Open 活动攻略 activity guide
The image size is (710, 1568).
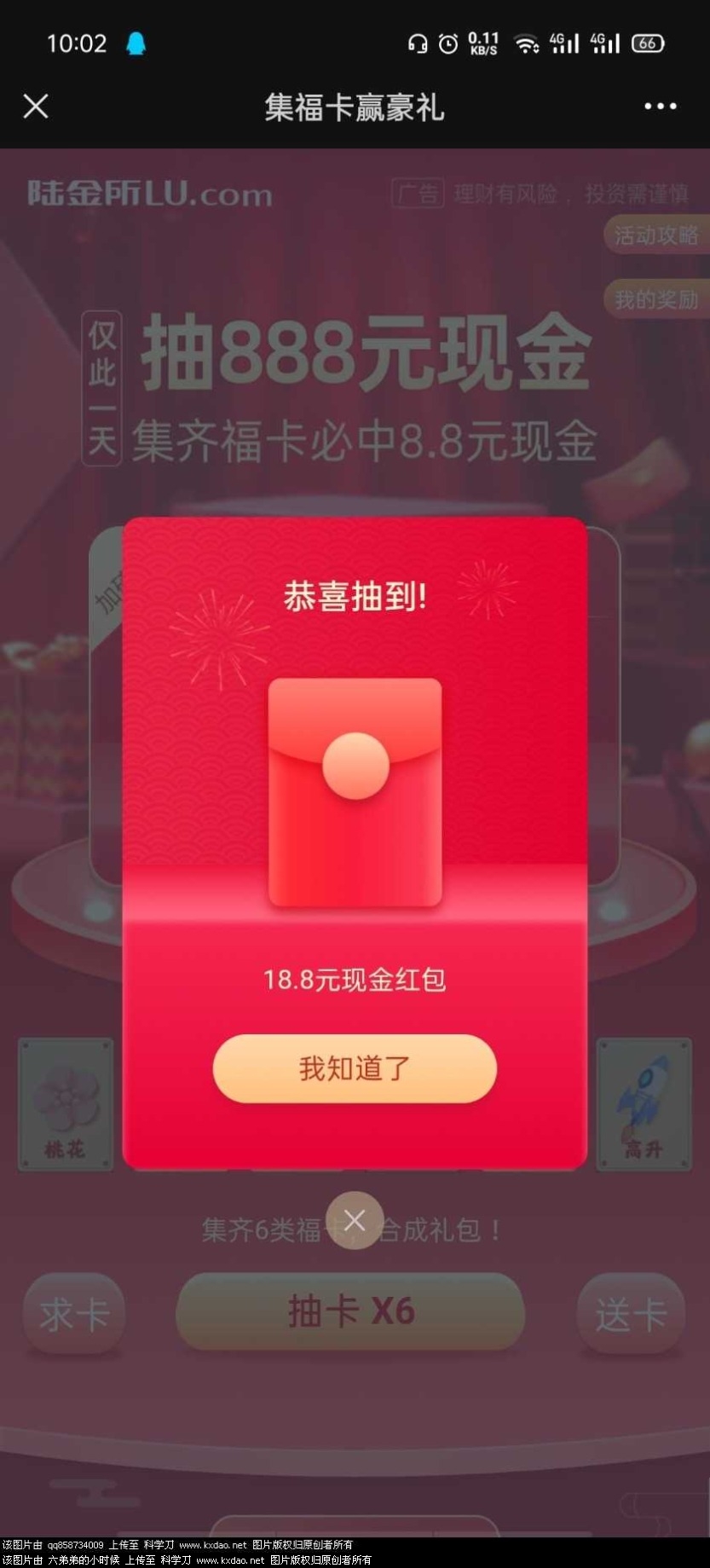tap(655, 235)
